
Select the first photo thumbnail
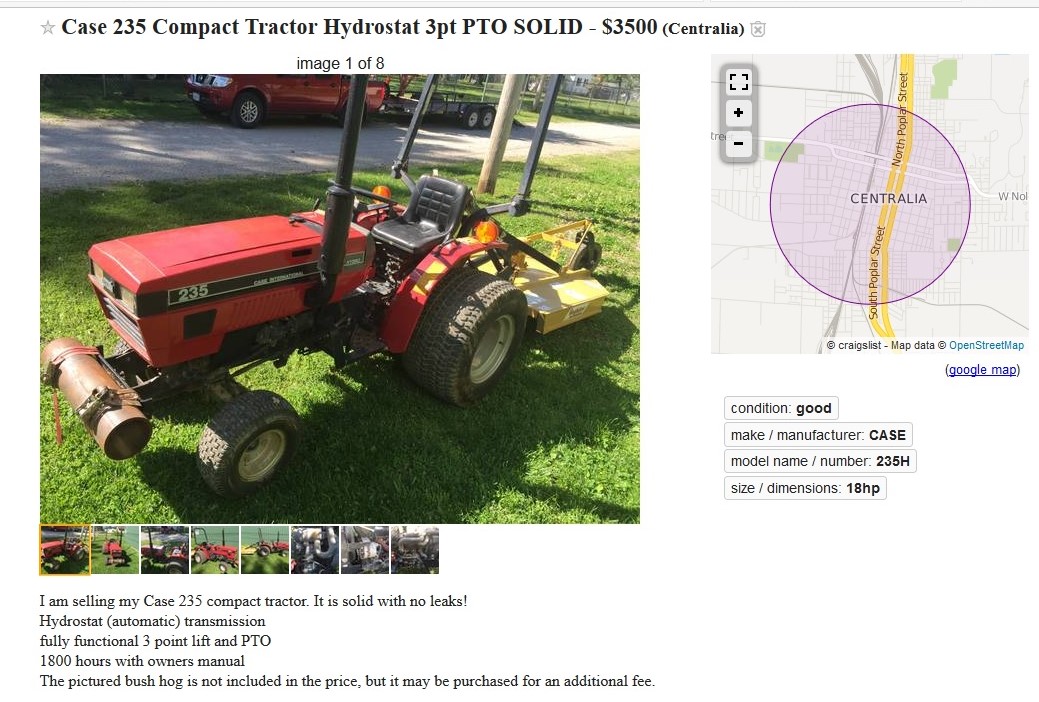[x=65, y=550]
